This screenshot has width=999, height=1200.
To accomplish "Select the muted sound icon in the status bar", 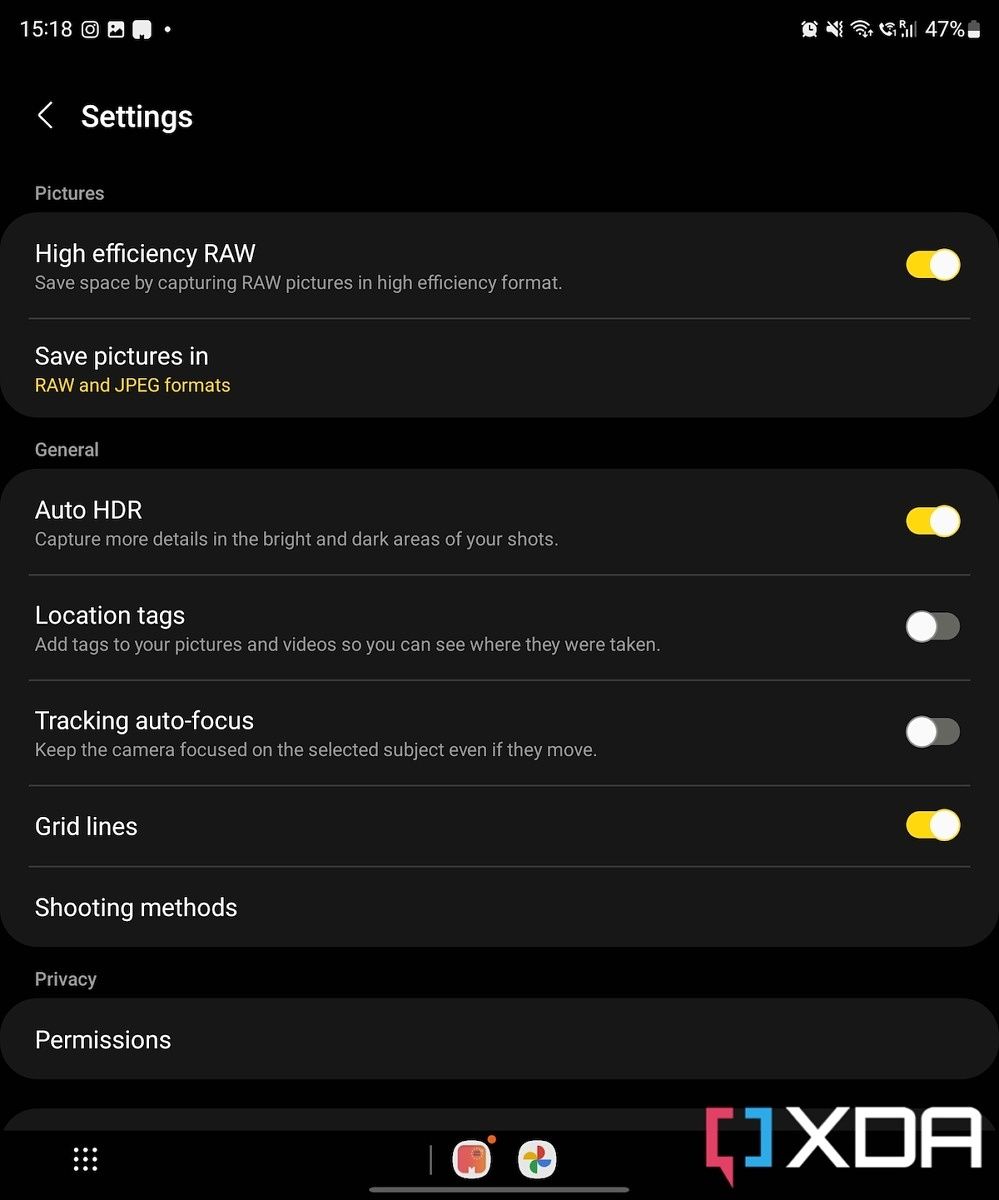I will point(835,29).
